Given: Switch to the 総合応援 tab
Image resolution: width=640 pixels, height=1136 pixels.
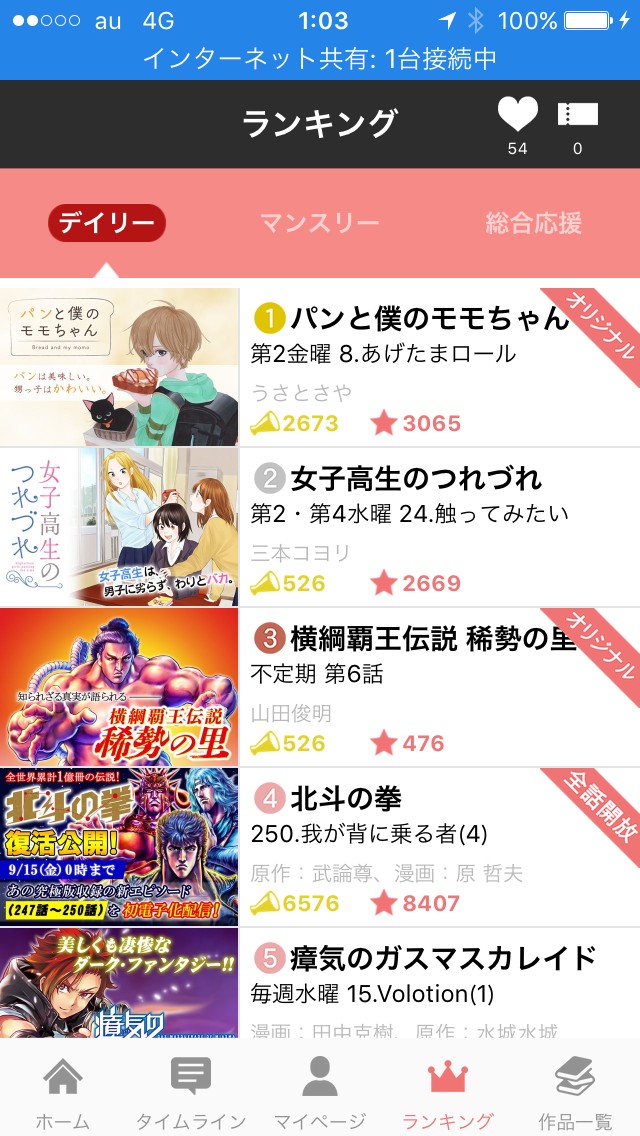Looking at the screenshot, I should point(533,223).
